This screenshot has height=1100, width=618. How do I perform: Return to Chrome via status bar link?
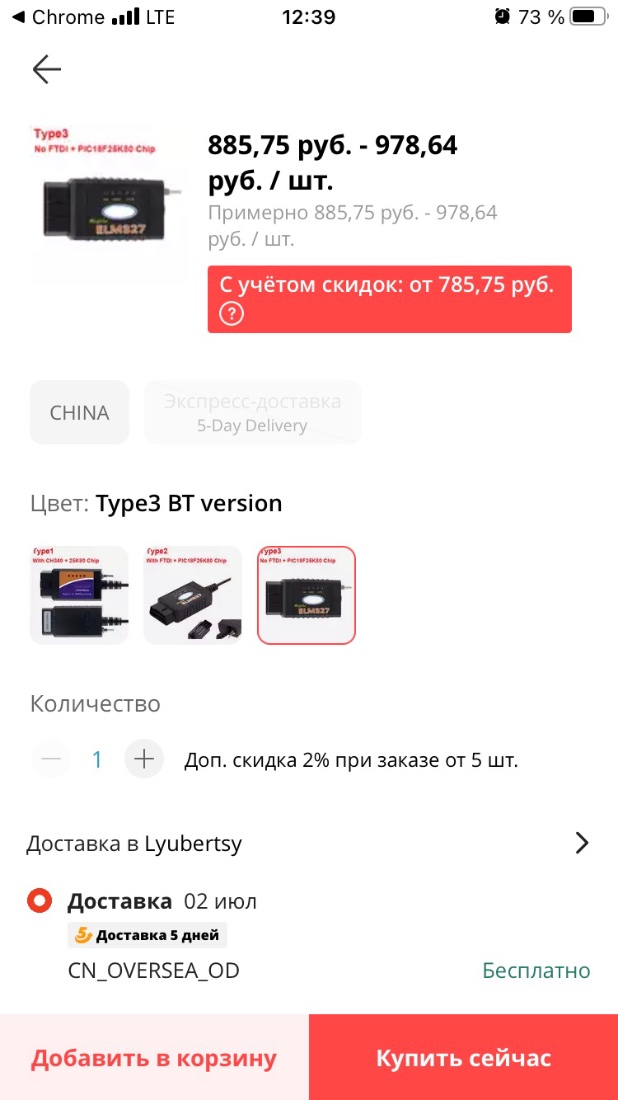click(59, 17)
